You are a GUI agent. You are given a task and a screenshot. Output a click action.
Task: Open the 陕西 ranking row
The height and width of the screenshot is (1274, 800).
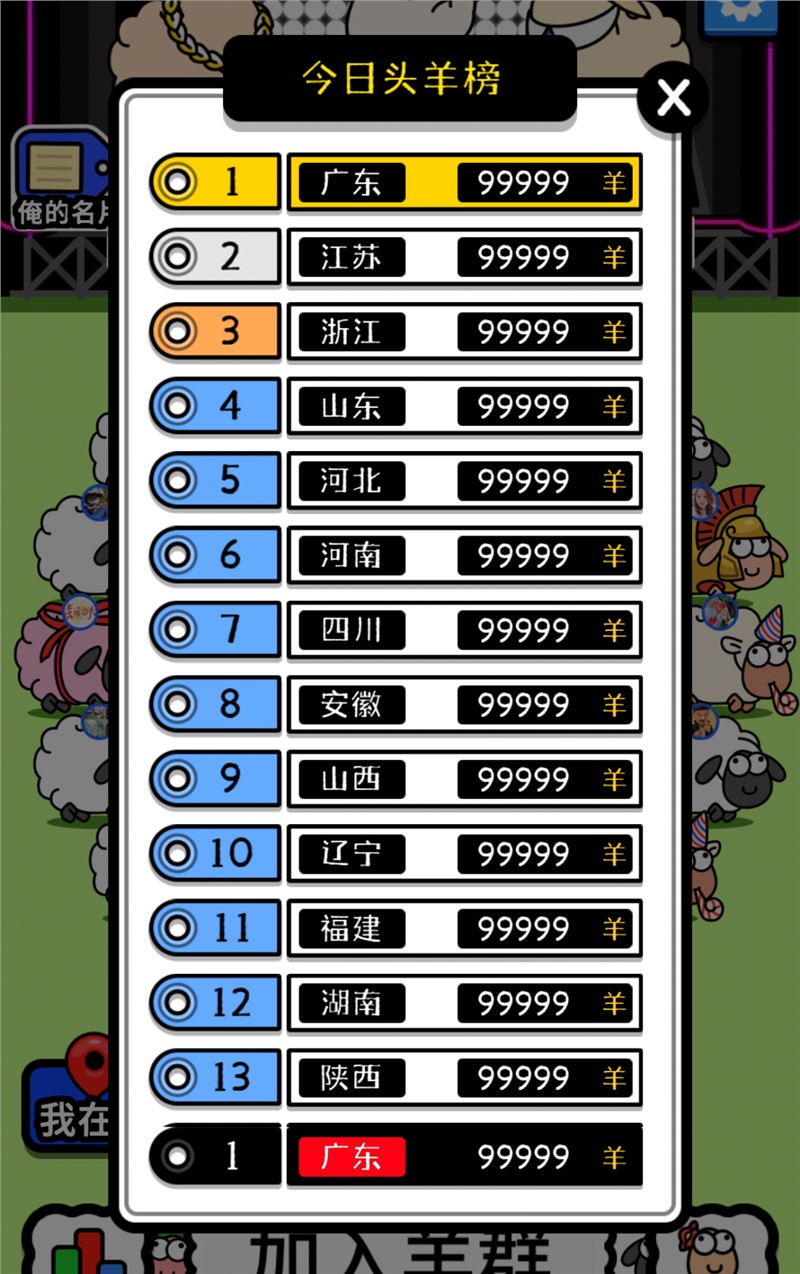(x=464, y=1077)
